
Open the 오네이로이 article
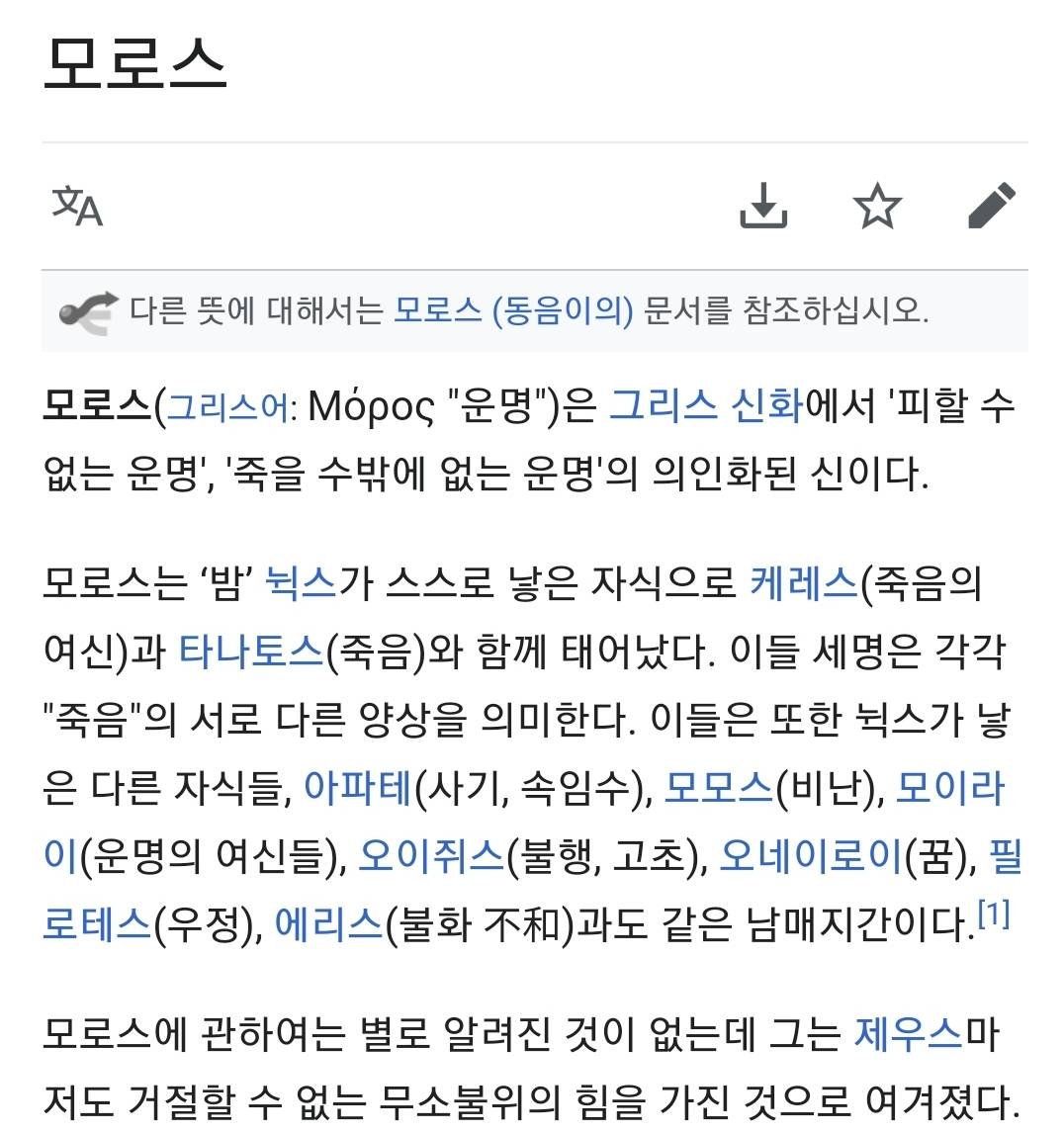pyautogui.click(x=811, y=855)
